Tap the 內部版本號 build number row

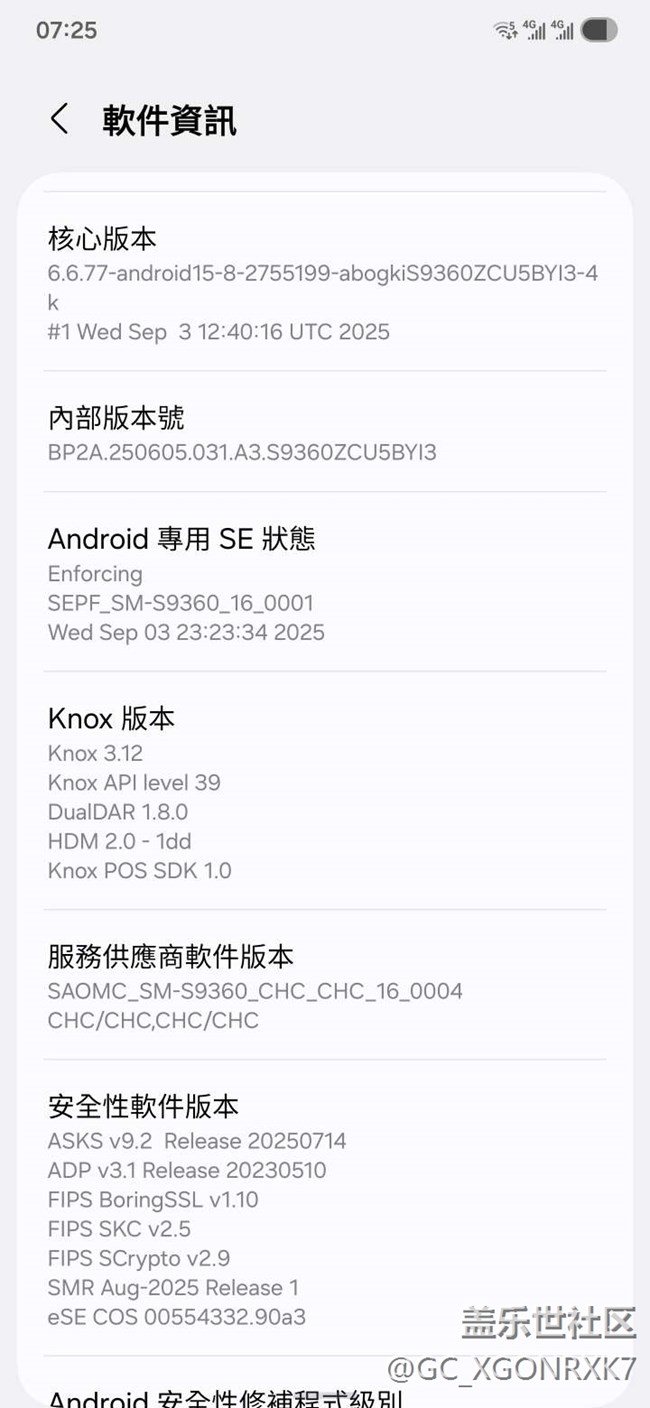[324, 433]
